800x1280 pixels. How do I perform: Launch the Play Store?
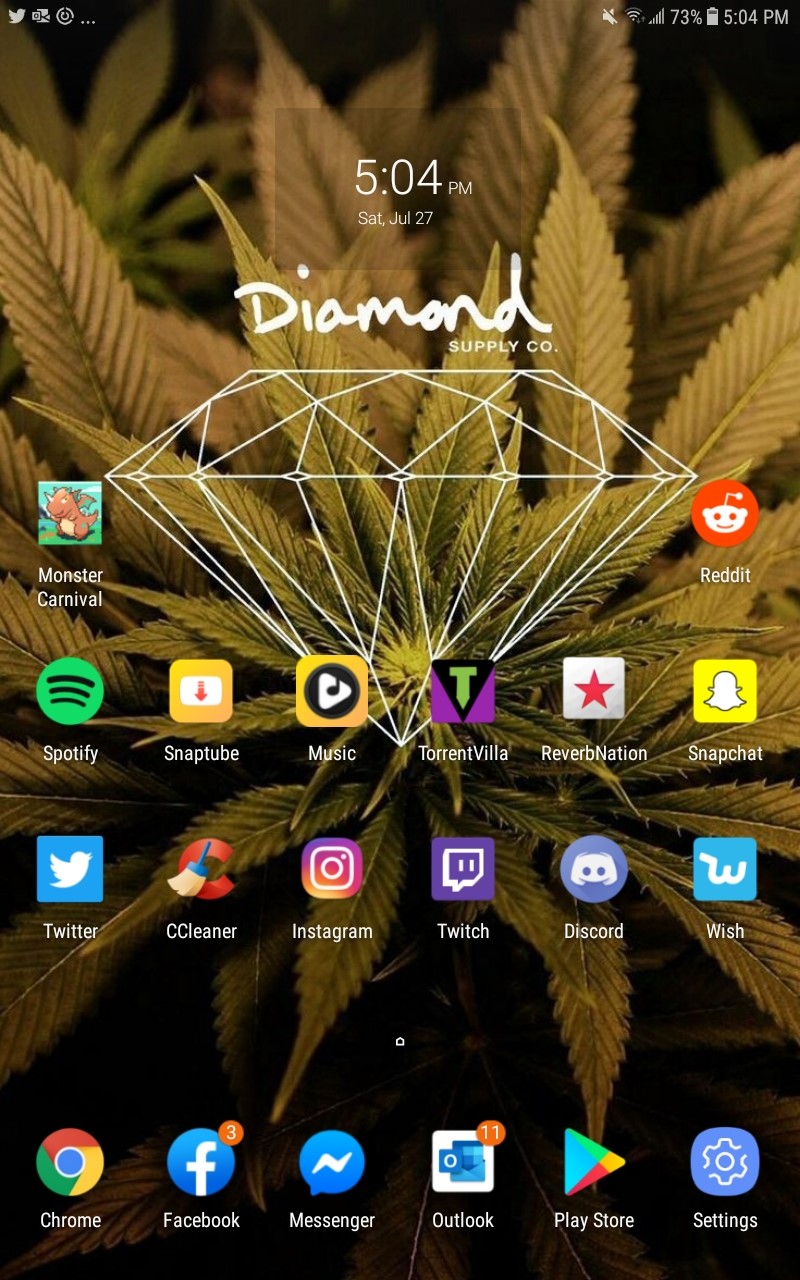594,1162
